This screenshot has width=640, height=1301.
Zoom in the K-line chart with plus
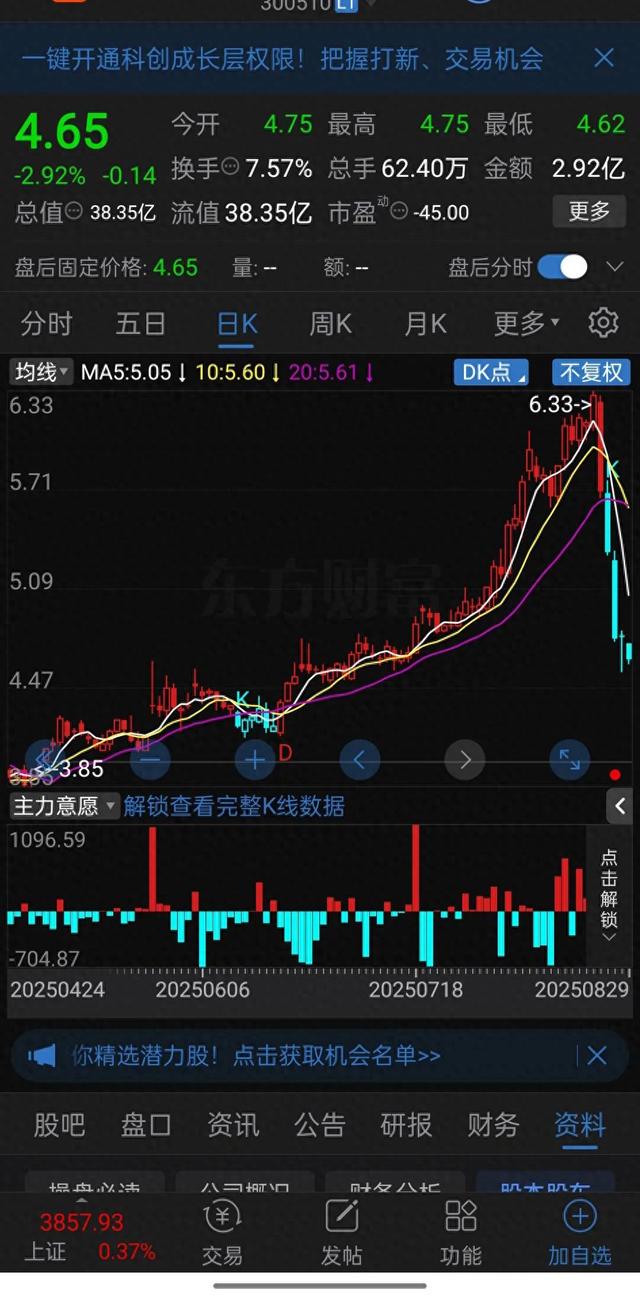pyautogui.click(x=255, y=760)
